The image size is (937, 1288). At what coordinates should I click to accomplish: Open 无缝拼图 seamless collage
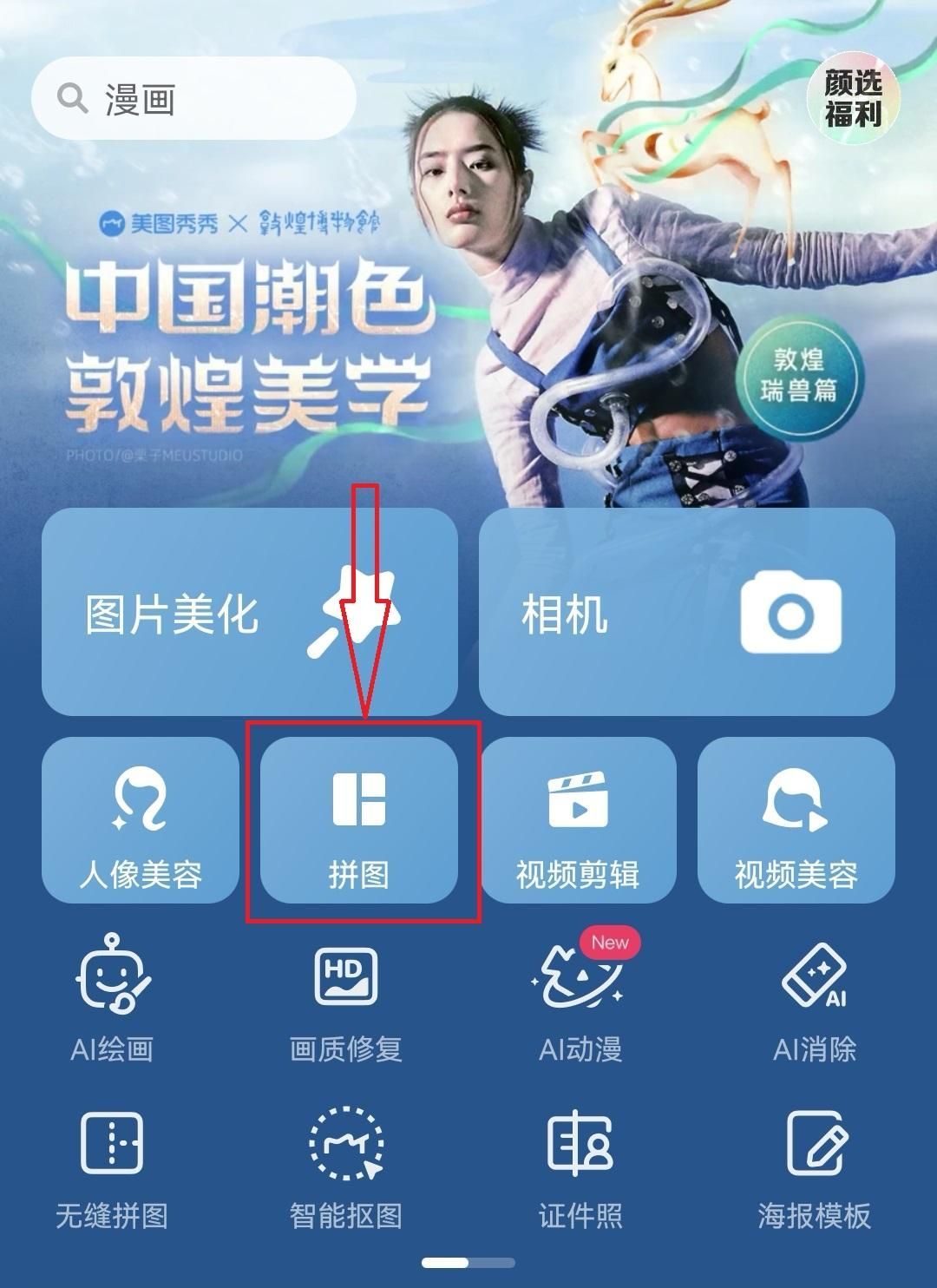(x=113, y=1167)
